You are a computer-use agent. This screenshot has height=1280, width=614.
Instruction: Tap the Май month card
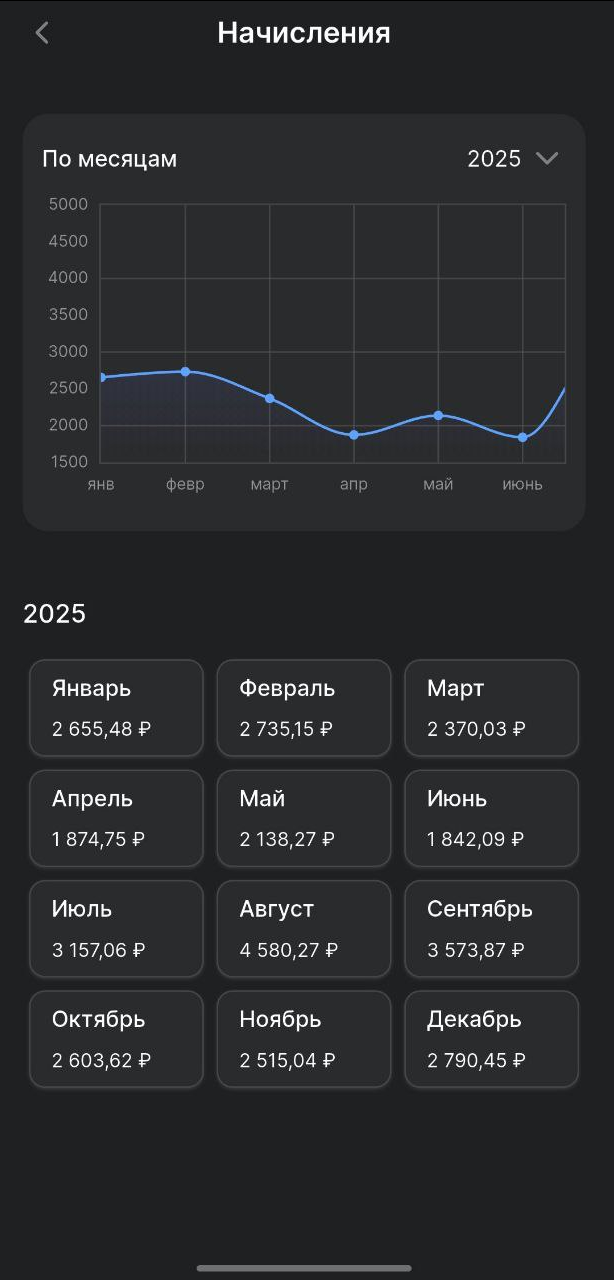tap(304, 818)
